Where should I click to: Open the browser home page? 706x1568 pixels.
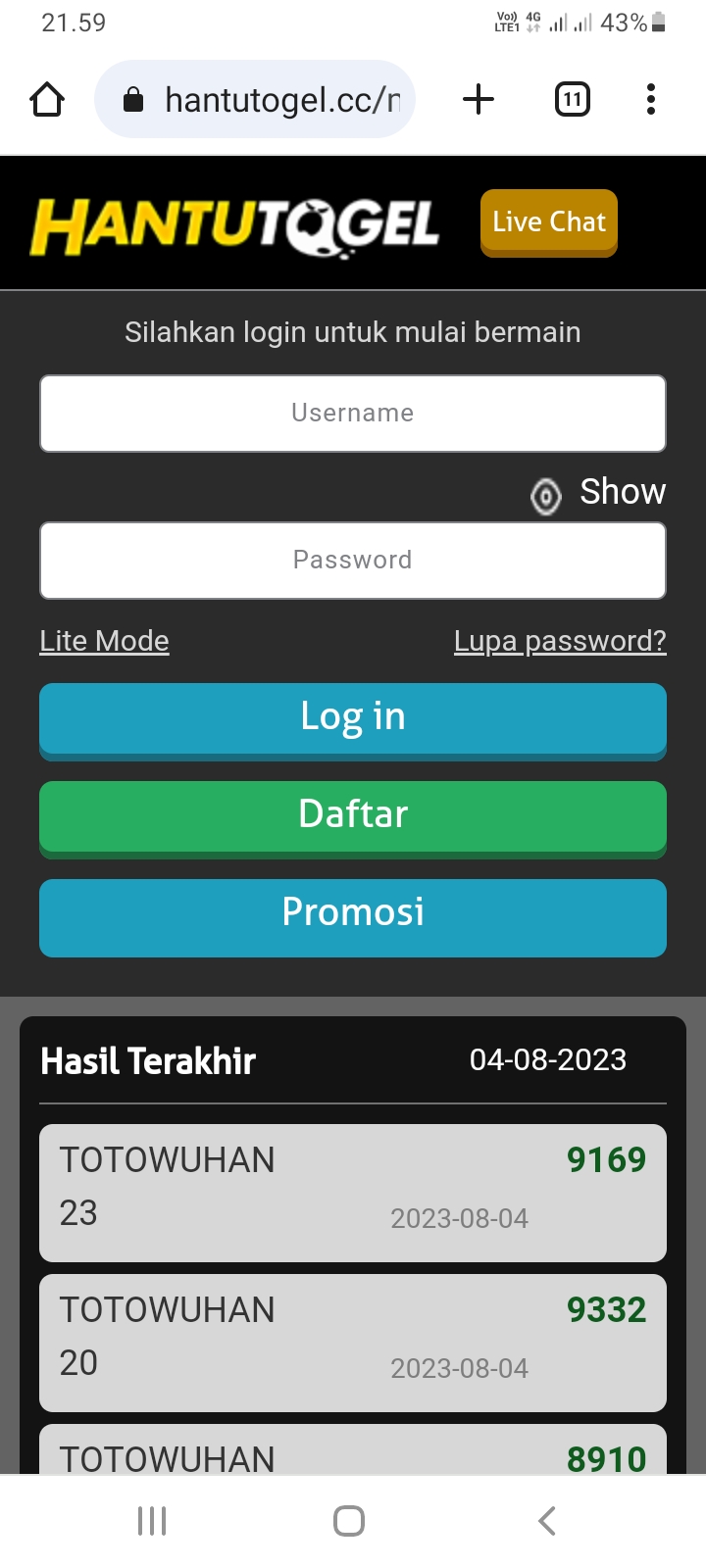[x=47, y=99]
